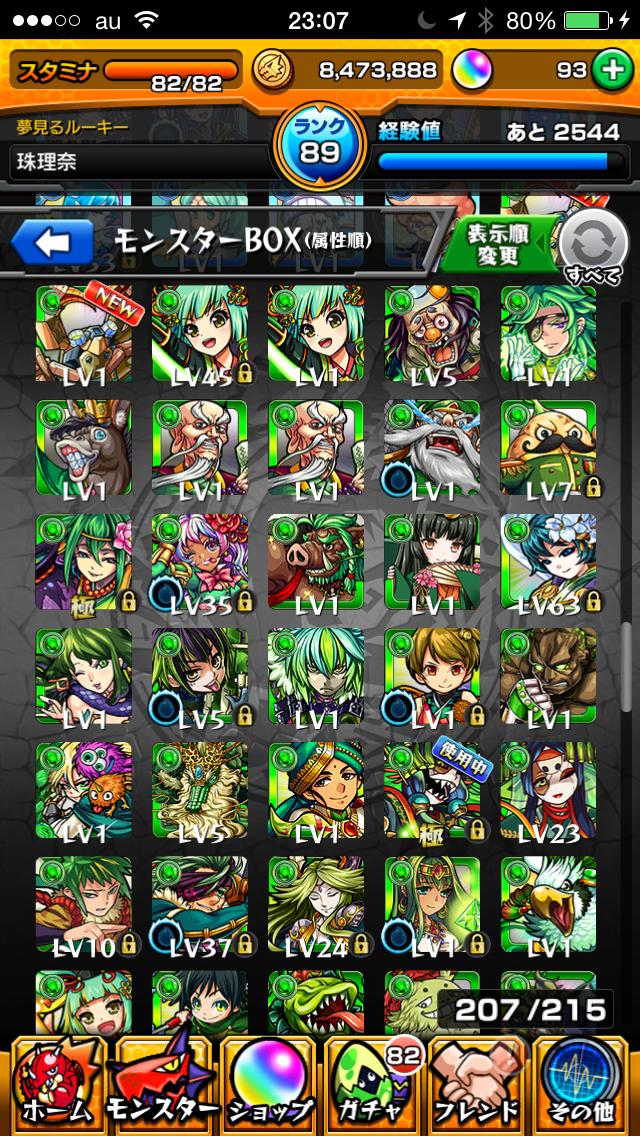Screen dimensions: 640x1136
Task: Select the monster marked 使用中
Action: pyautogui.click(x=431, y=790)
